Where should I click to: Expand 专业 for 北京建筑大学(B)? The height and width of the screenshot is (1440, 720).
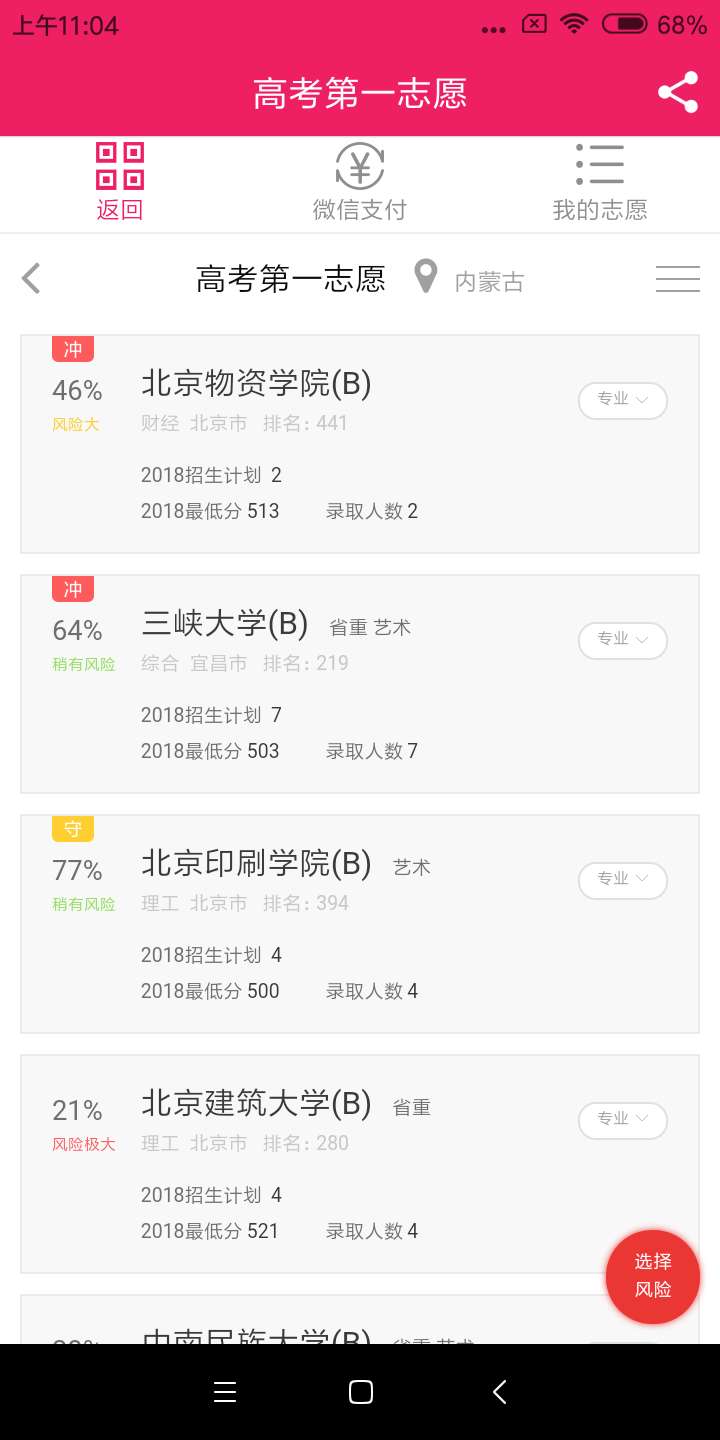tap(622, 1120)
